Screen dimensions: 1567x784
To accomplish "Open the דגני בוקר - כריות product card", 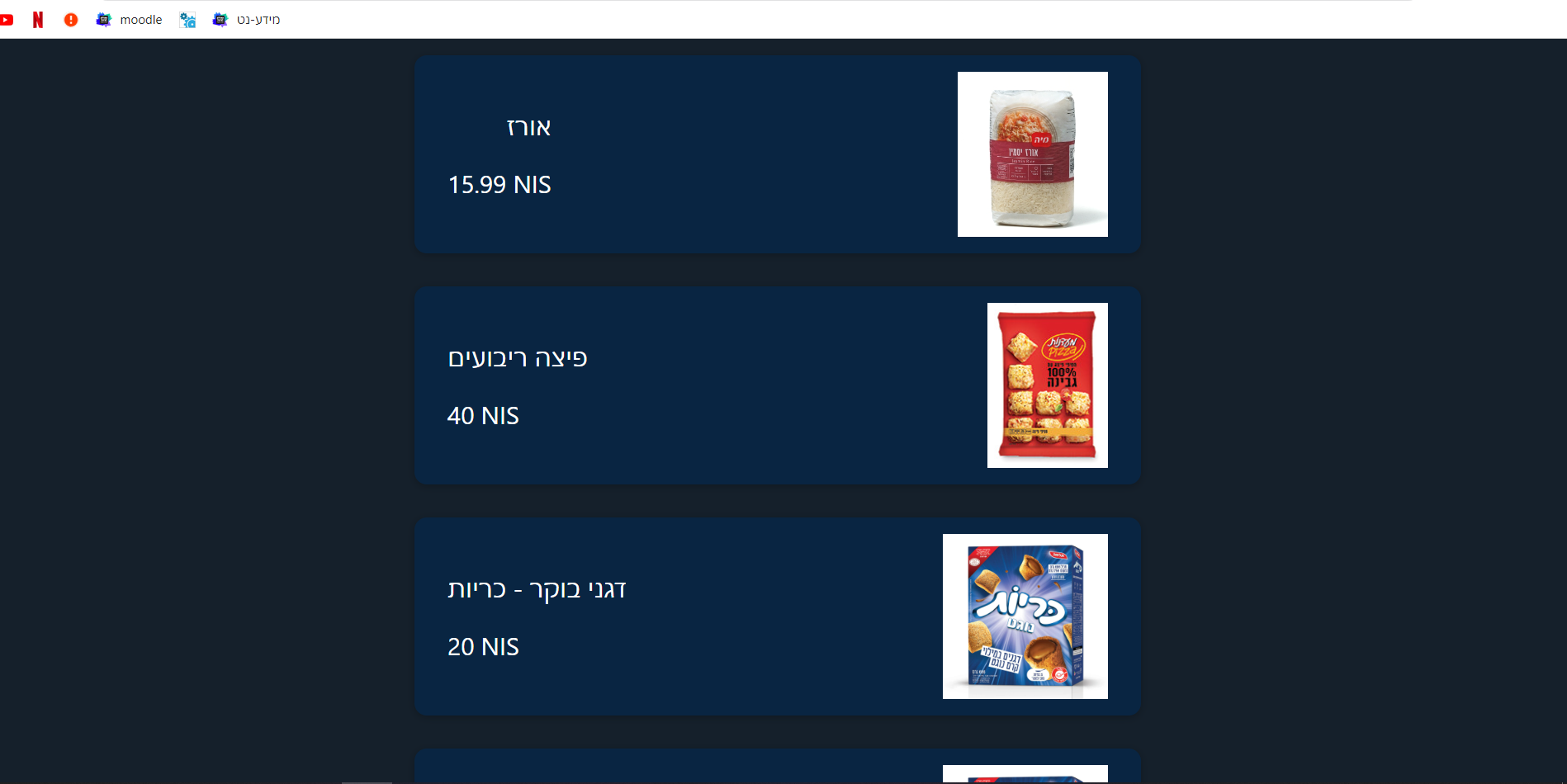I will (x=776, y=616).
